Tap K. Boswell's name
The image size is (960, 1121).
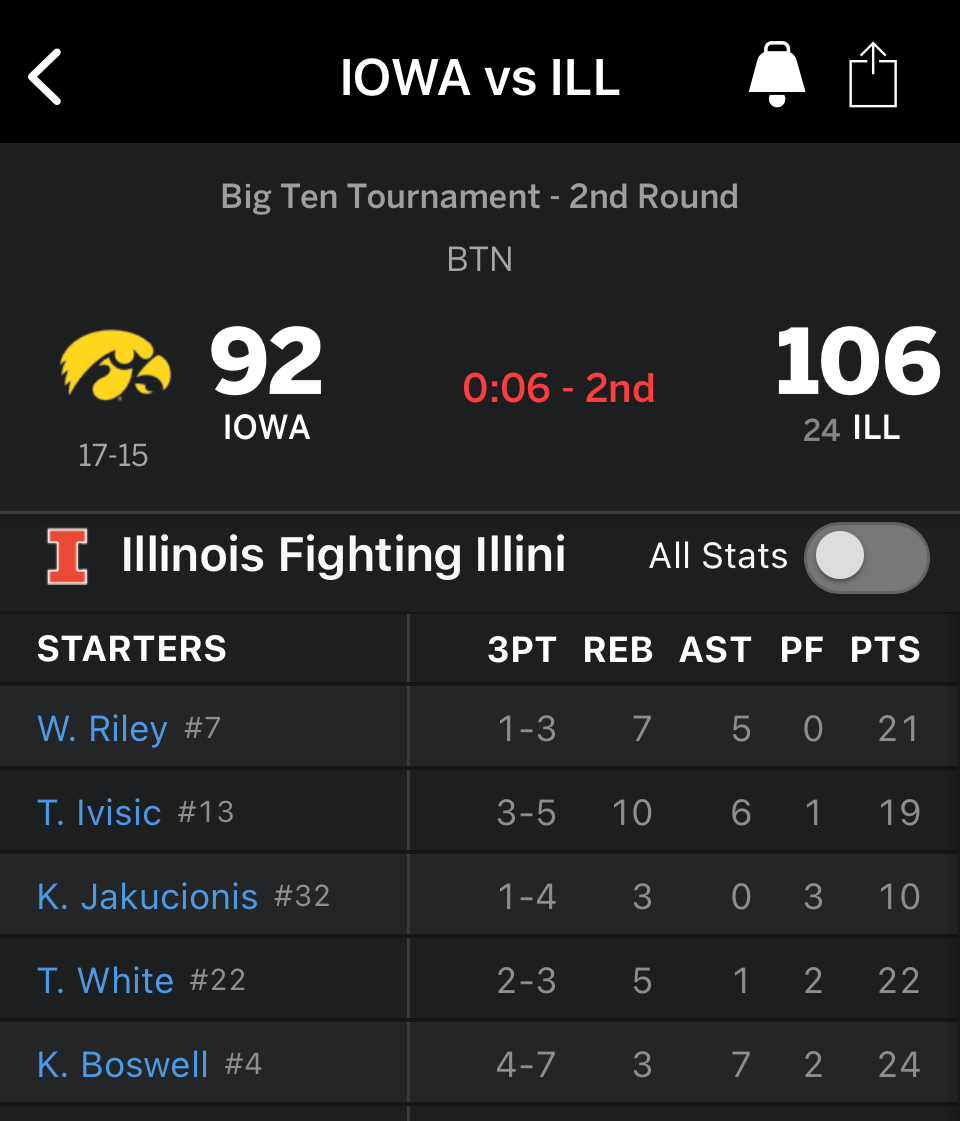(x=122, y=1064)
